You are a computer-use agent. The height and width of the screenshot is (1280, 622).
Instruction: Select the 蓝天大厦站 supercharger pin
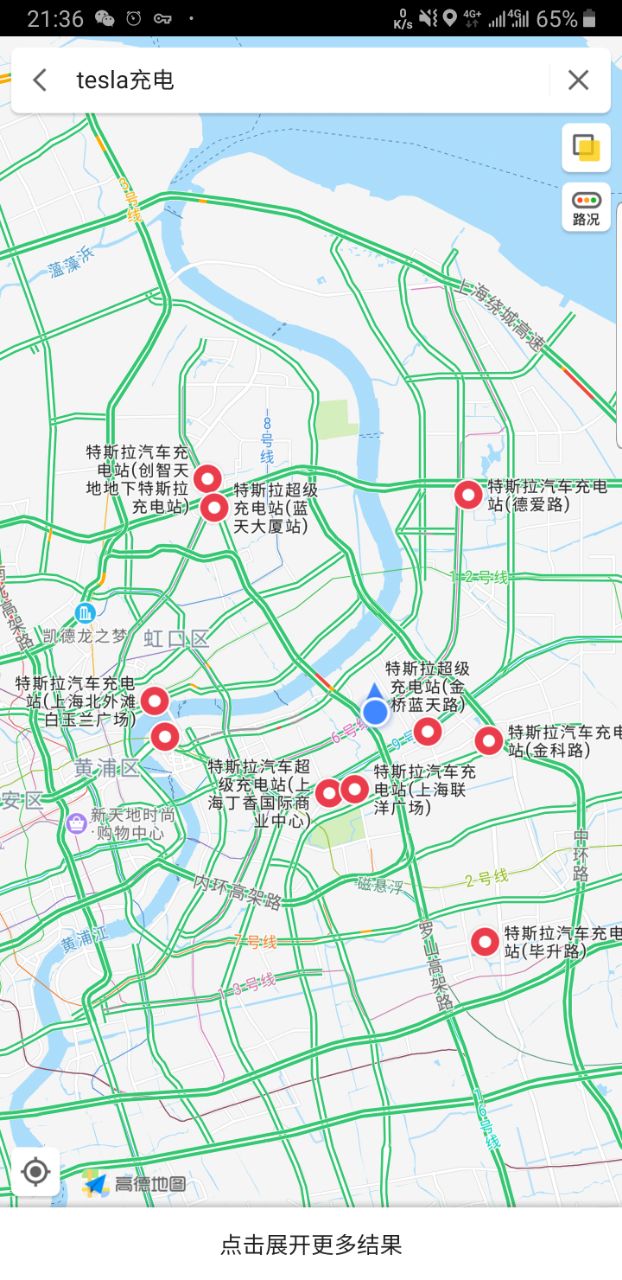214,507
